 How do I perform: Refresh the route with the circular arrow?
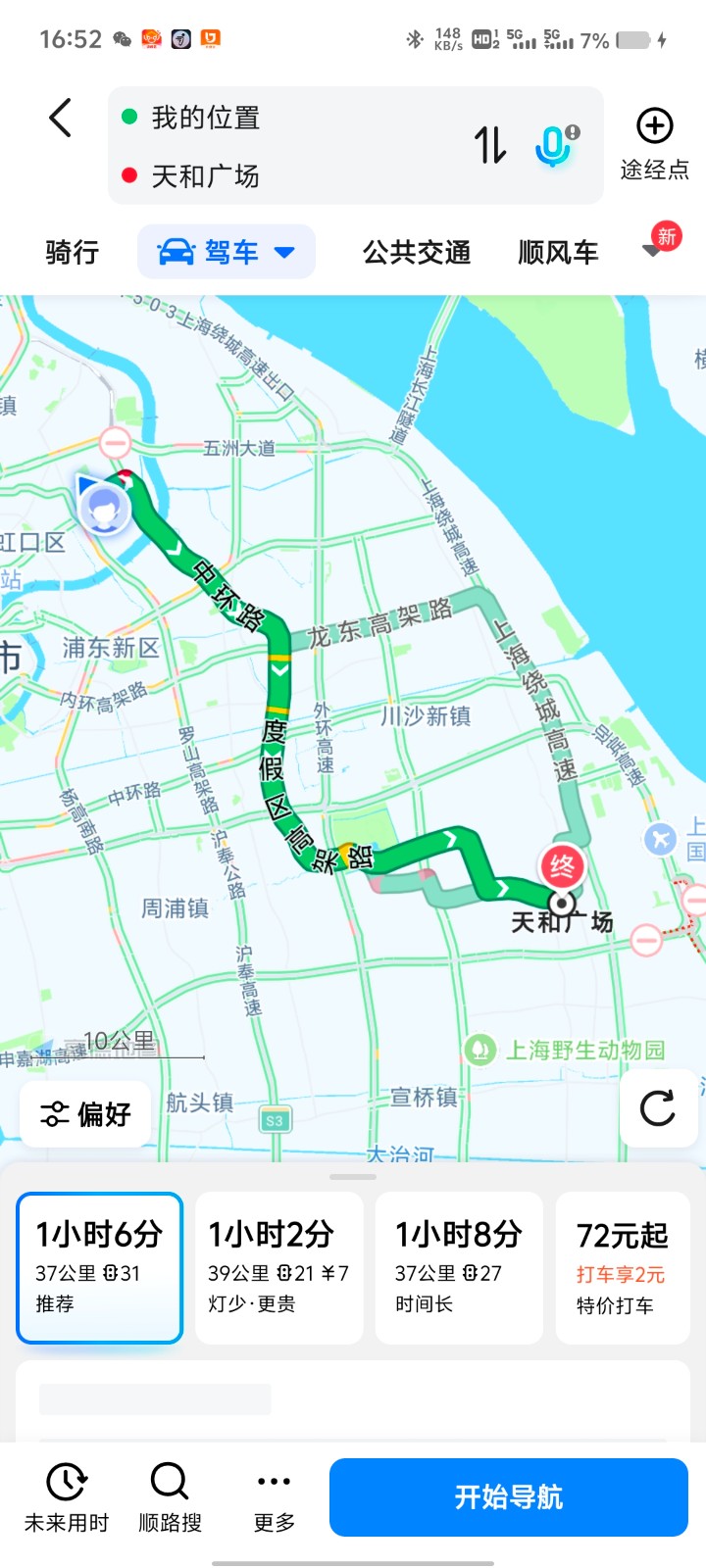658,1108
